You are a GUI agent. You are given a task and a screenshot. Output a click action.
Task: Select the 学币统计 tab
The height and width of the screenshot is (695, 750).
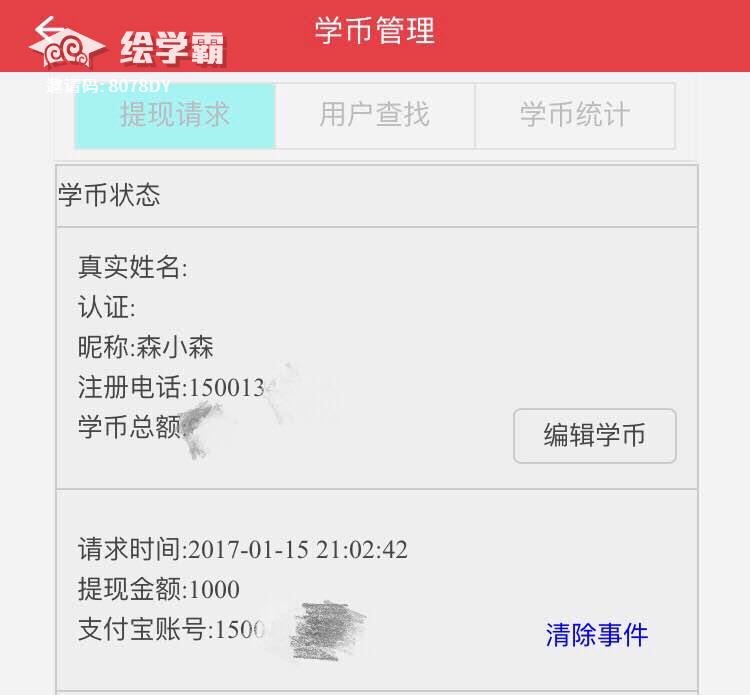point(575,115)
